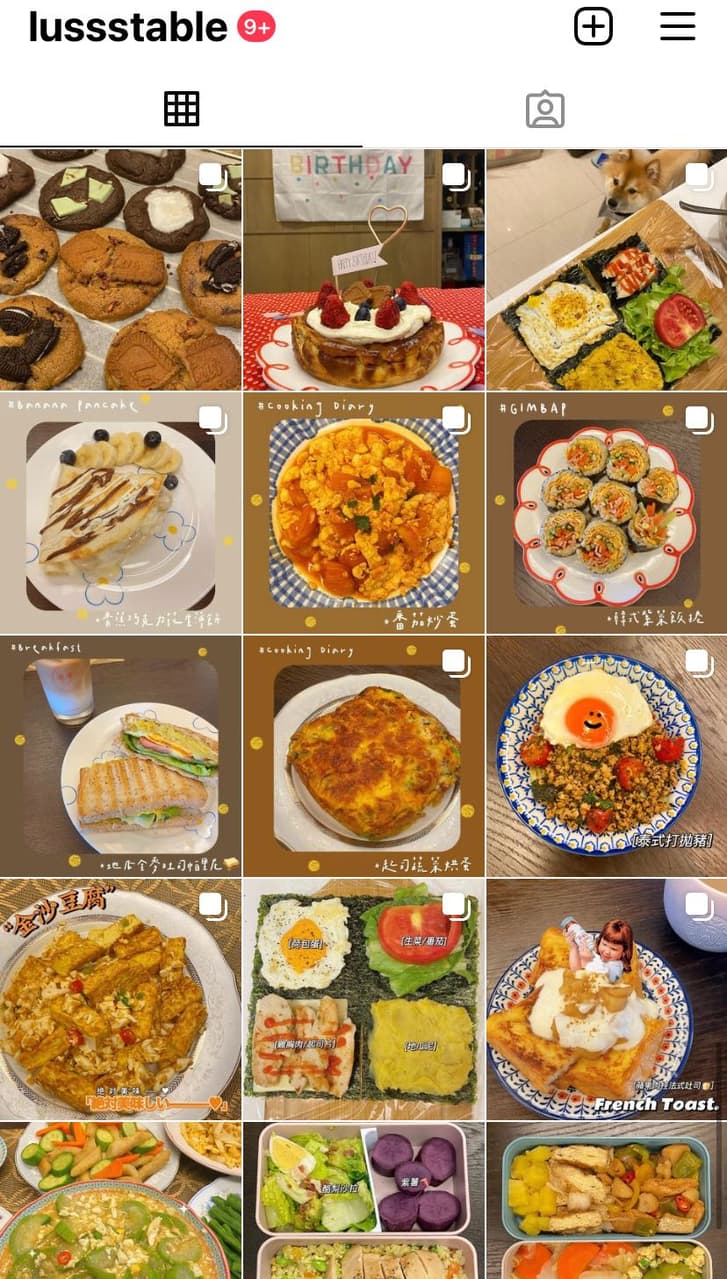
Task: Open the post with the Shiba dog
Action: [x=607, y=270]
